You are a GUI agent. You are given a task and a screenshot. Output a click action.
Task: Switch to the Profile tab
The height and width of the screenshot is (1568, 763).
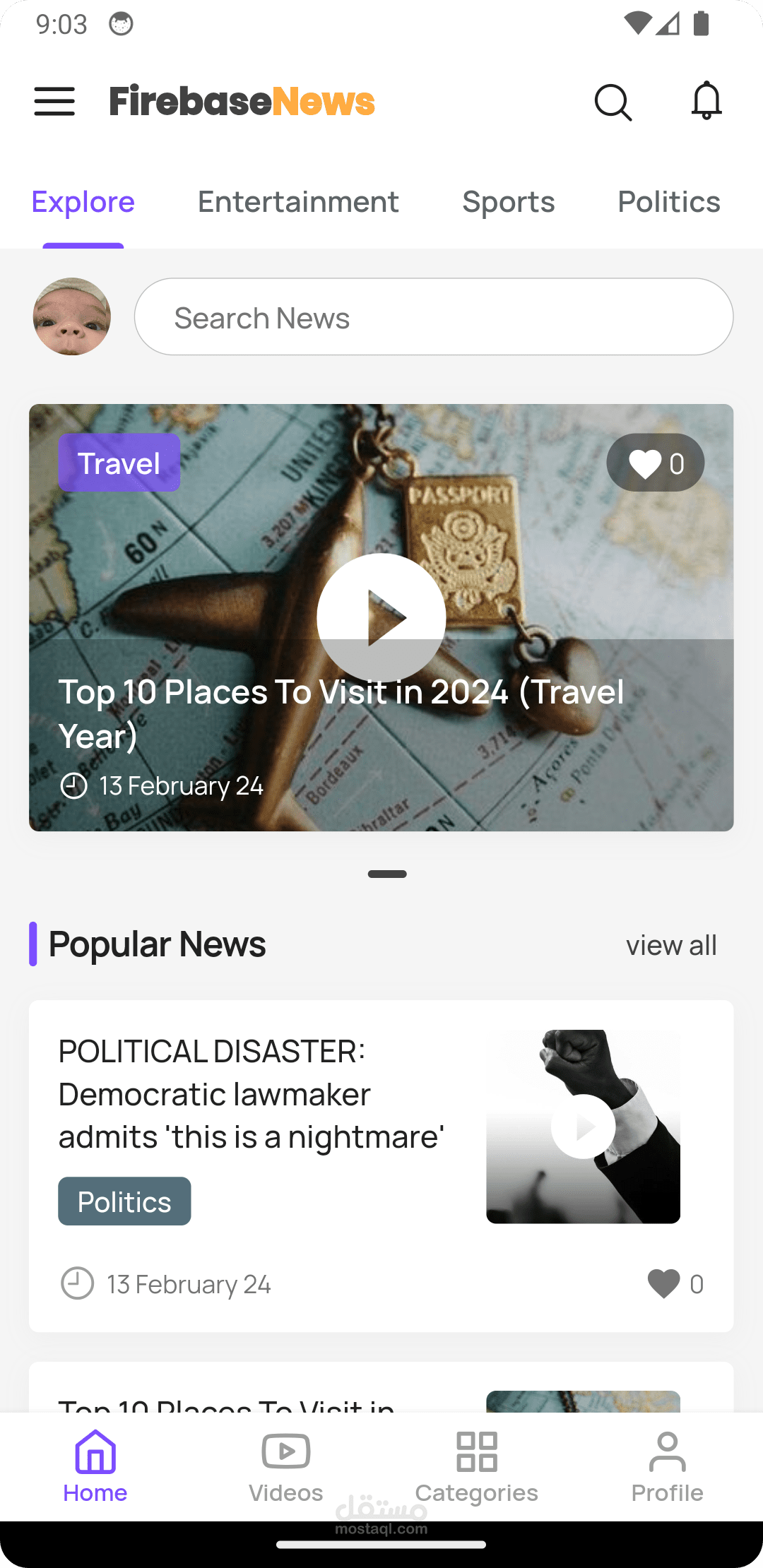point(667,1466)
